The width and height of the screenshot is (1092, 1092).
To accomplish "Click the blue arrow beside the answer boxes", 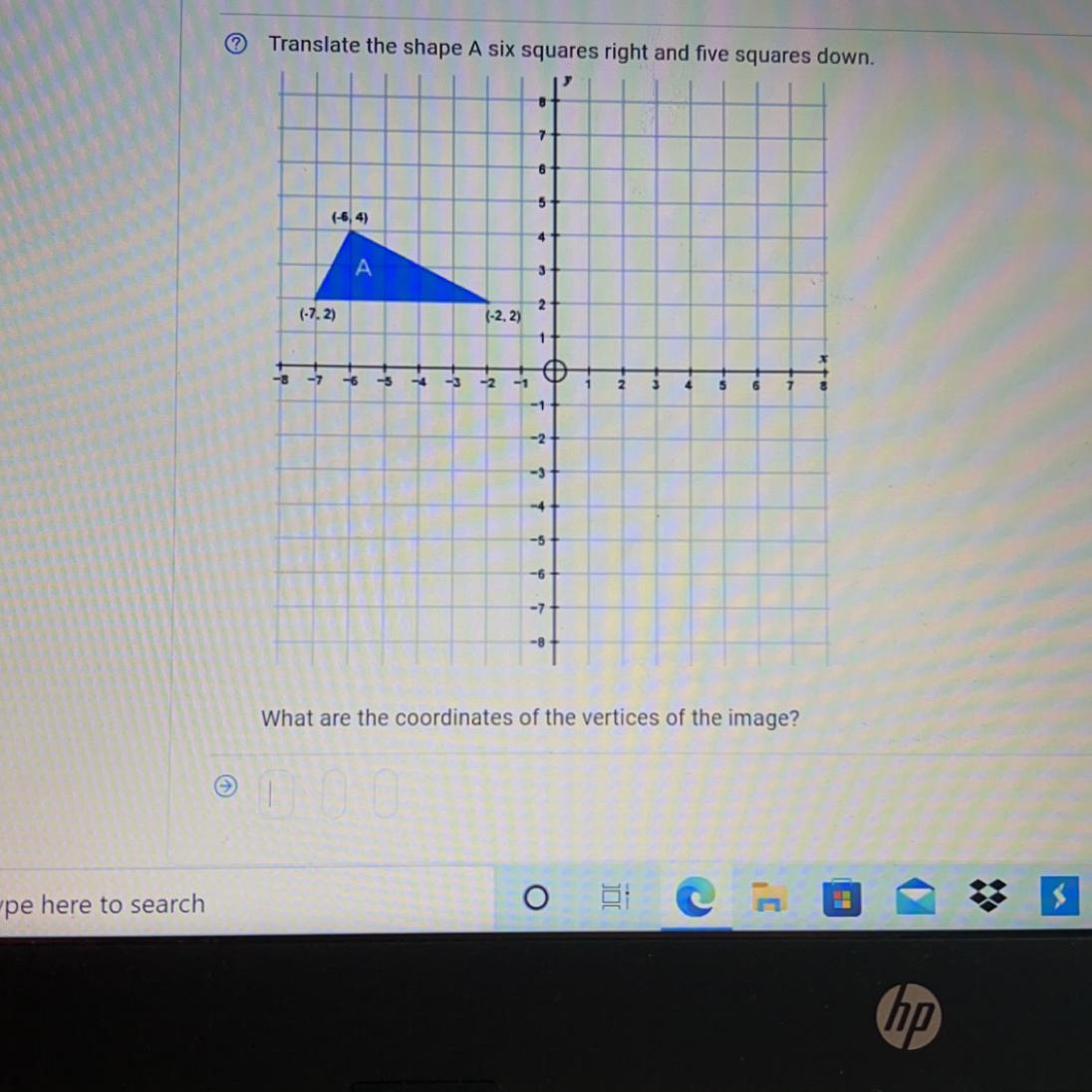I will 226,787.
